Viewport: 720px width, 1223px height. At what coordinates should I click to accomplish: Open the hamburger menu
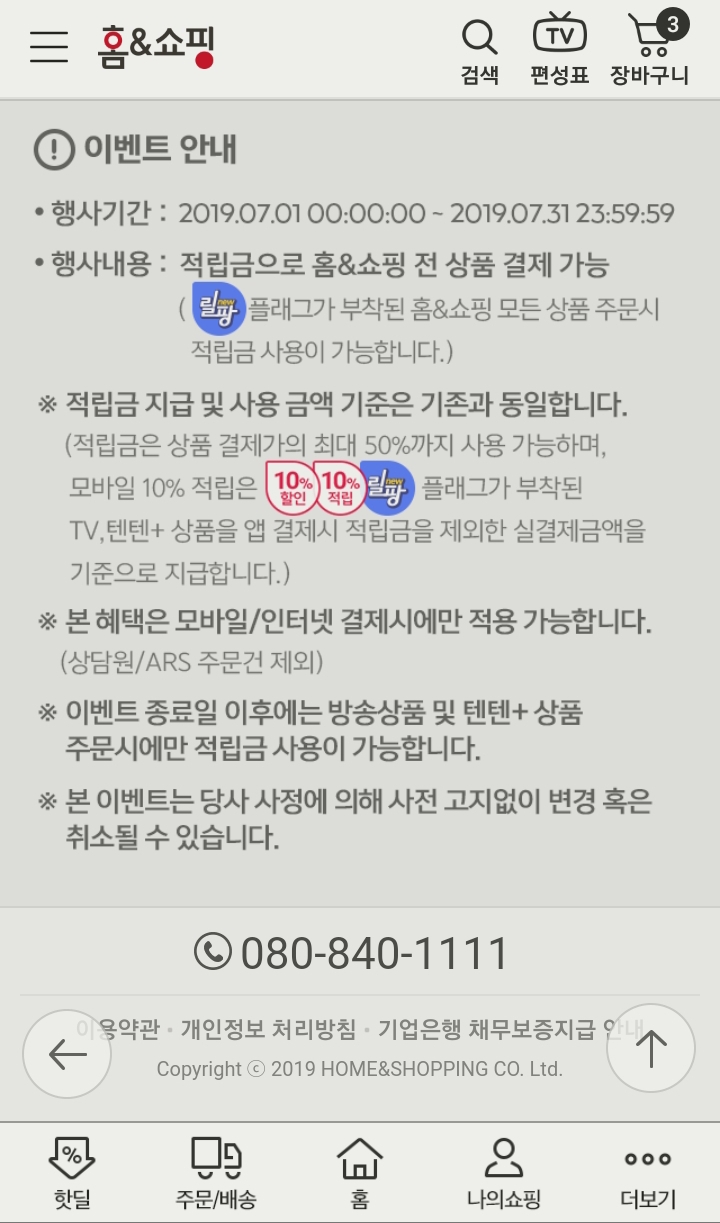pyautogui.click(x=48, y=47)
